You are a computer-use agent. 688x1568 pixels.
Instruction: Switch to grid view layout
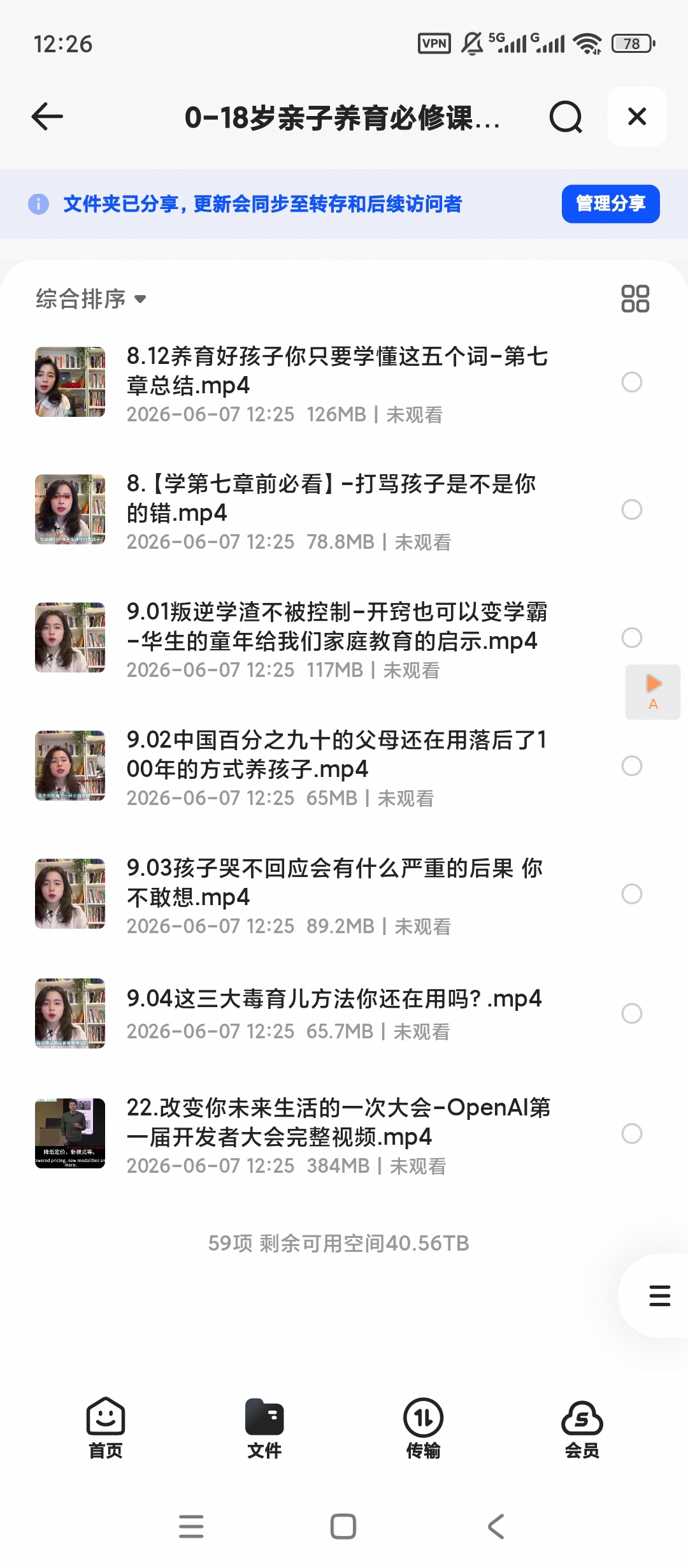(x=635, y=298)
